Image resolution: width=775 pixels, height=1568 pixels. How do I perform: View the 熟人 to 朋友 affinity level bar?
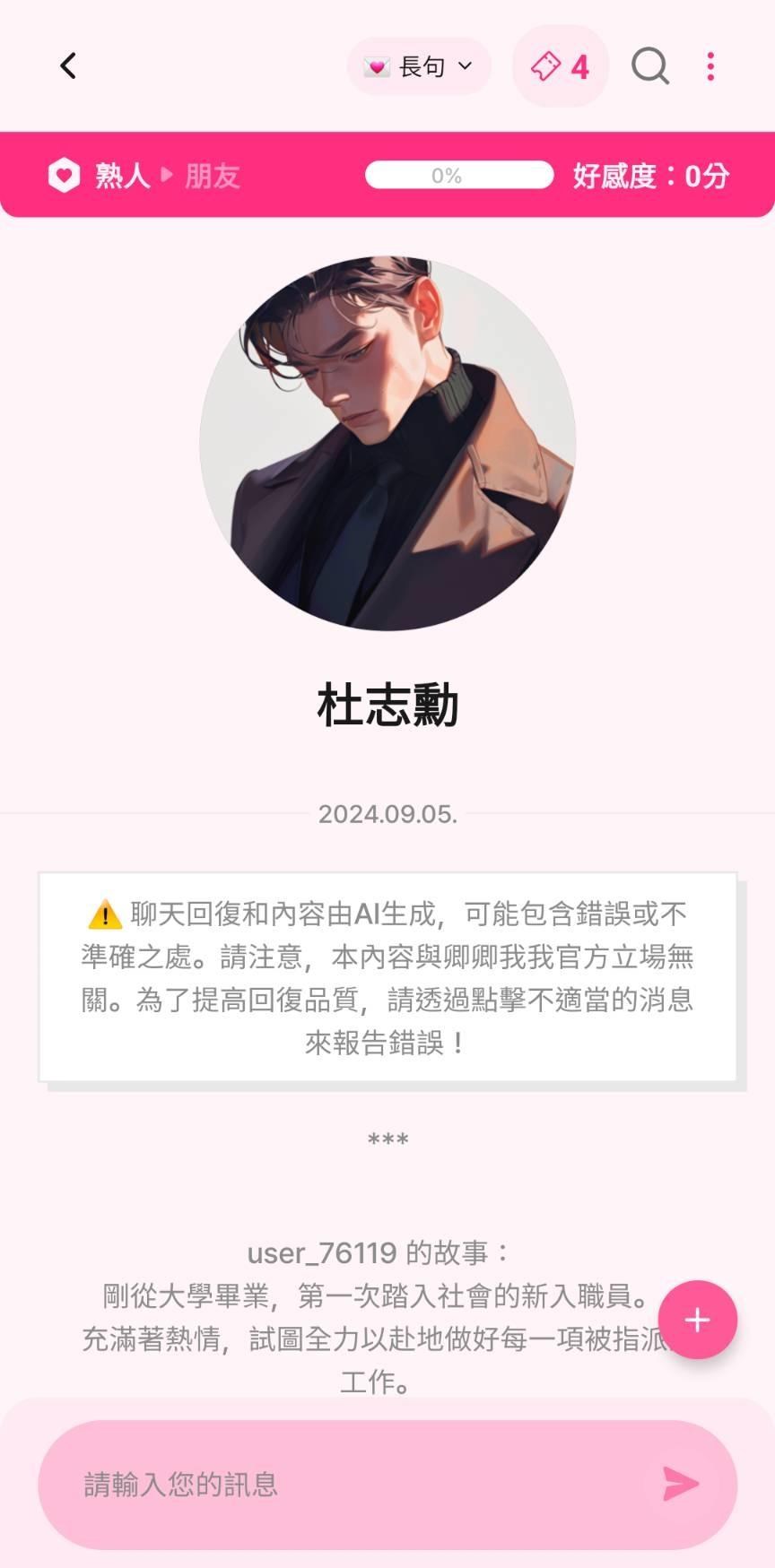(x=387, y=175)
